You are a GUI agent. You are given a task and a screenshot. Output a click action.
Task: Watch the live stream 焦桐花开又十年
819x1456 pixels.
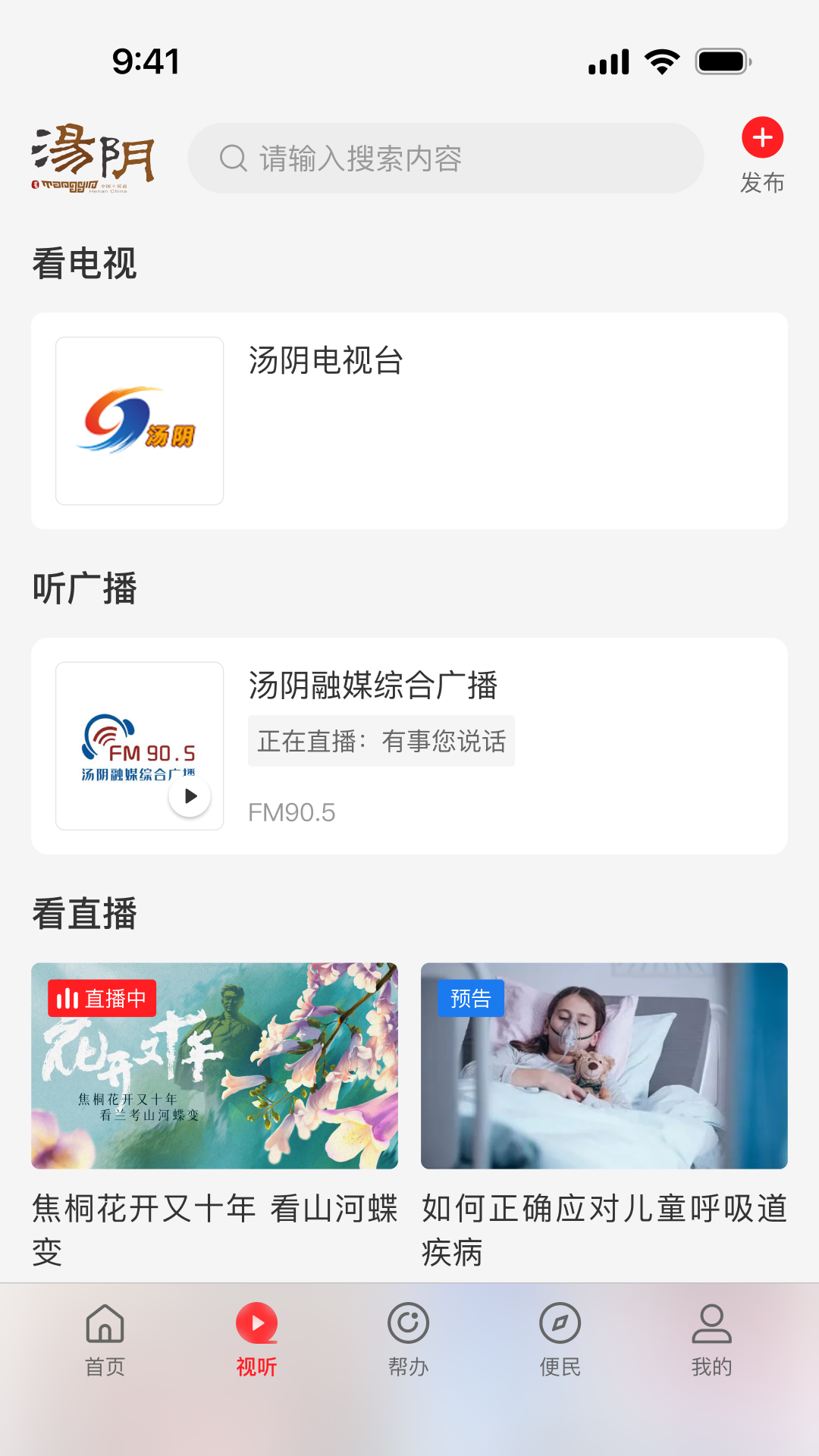tap(215, 1065)
